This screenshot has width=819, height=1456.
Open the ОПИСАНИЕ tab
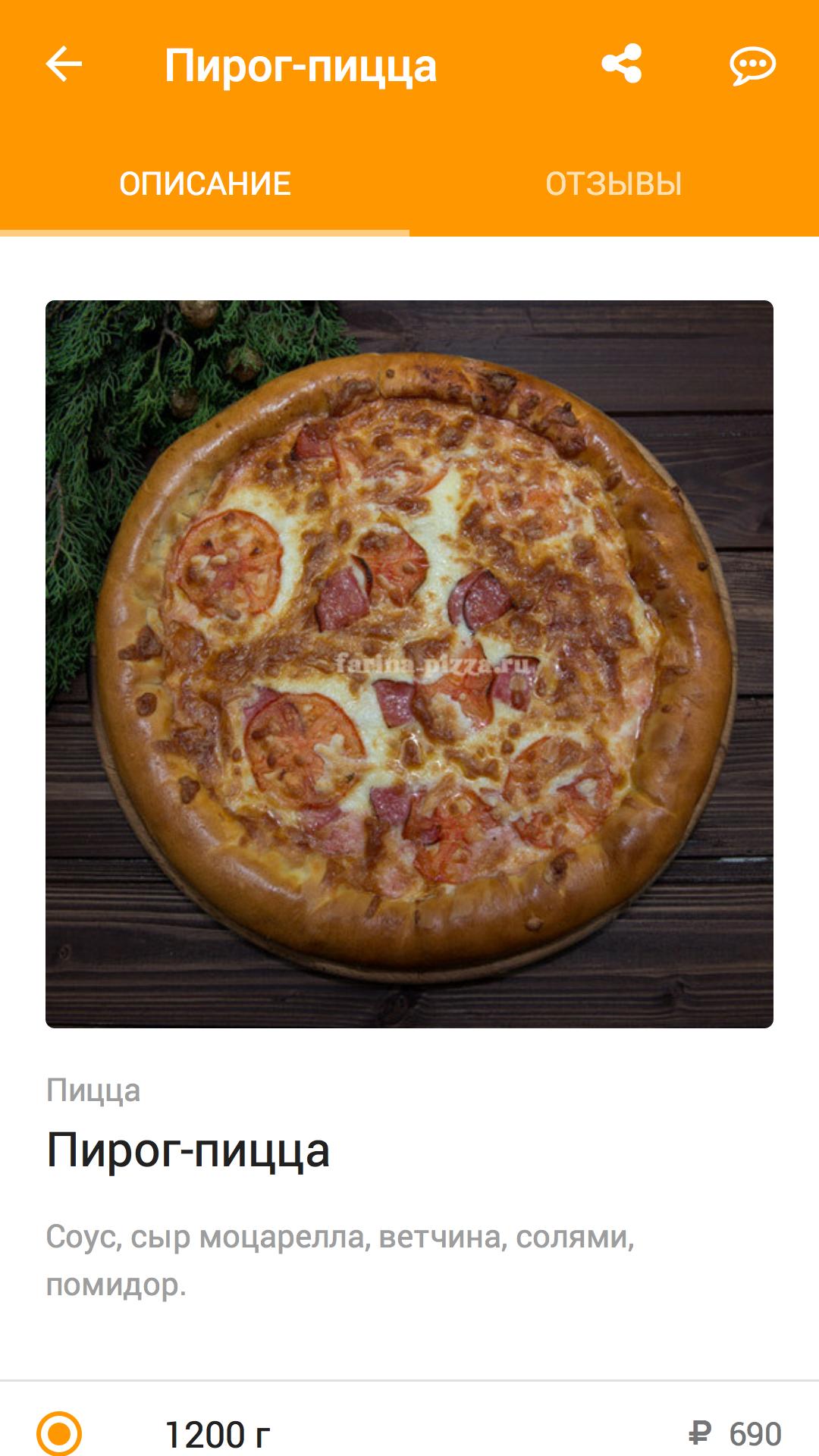click(x=205, y=180)
